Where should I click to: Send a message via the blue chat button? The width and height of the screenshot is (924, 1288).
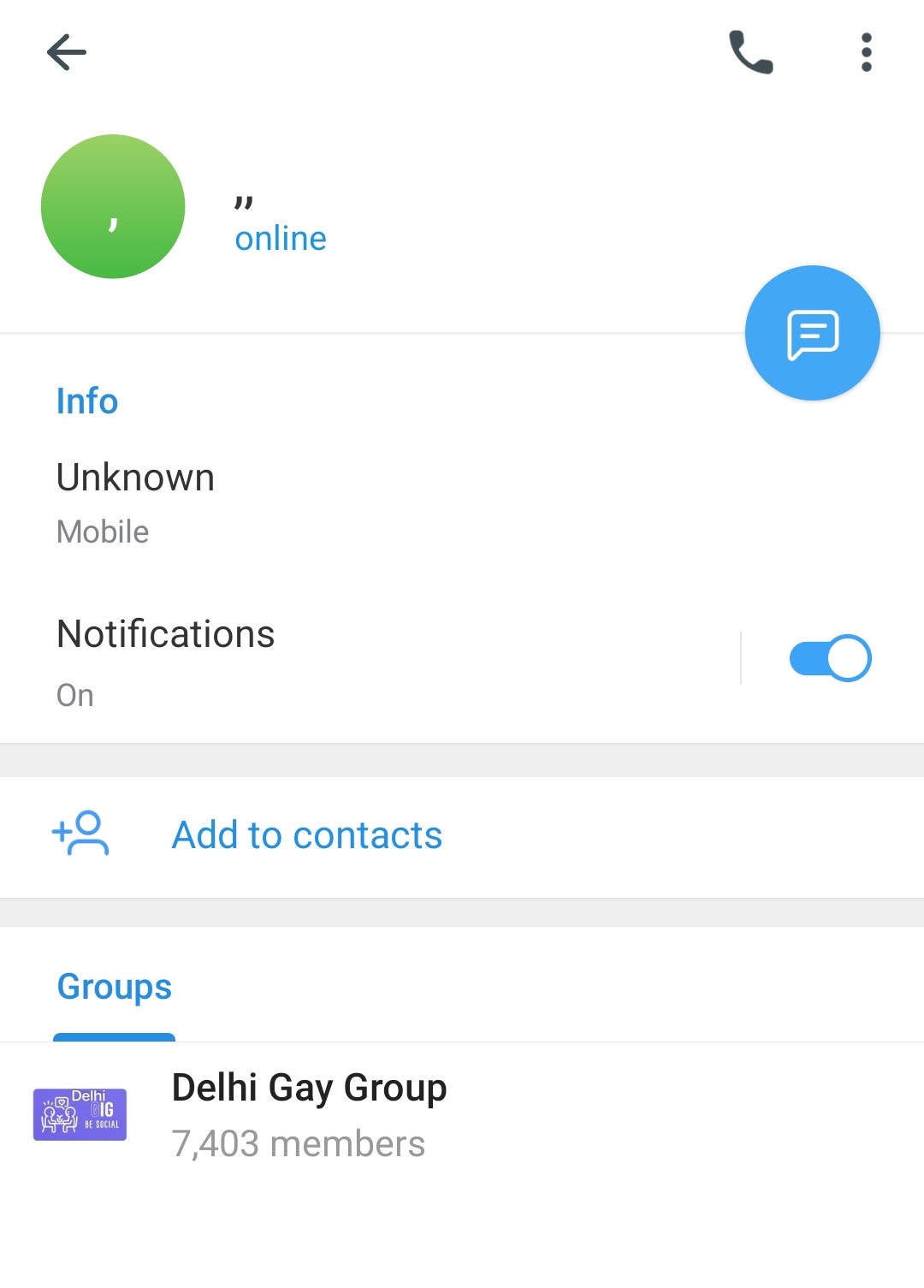pyautogui.click(x=812, y=333)
